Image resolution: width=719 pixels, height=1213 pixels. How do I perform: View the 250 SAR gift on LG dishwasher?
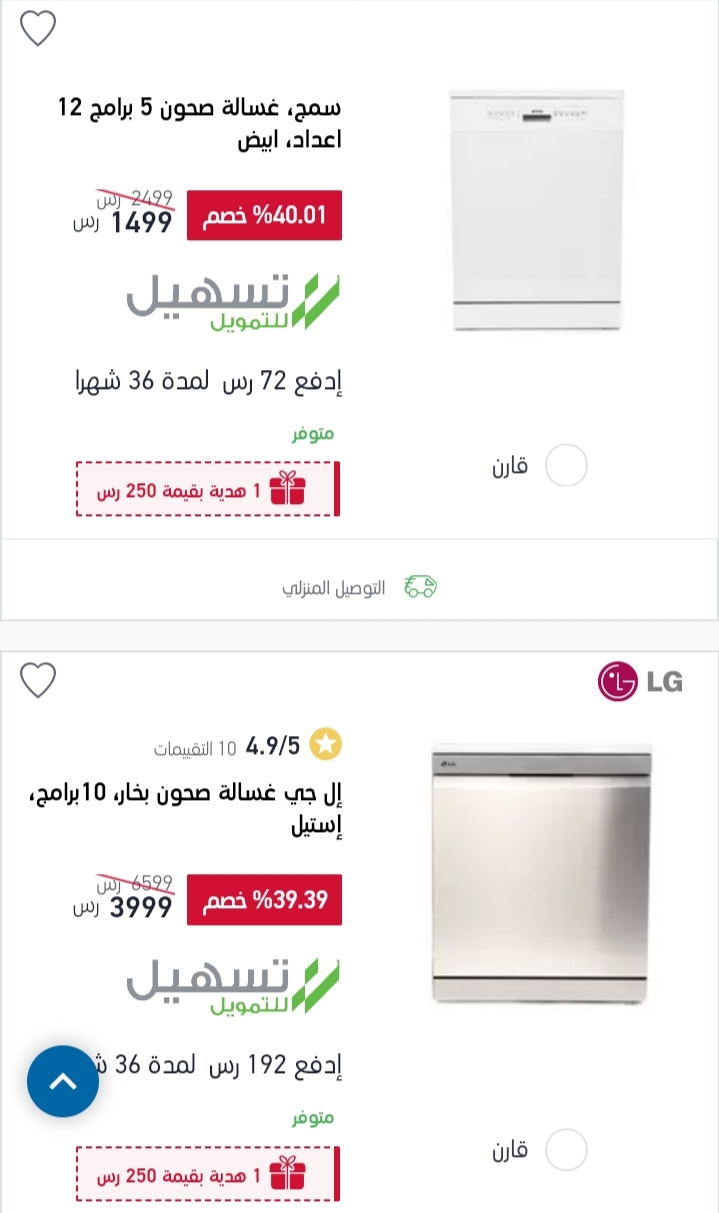click(x=208, y=1173)
